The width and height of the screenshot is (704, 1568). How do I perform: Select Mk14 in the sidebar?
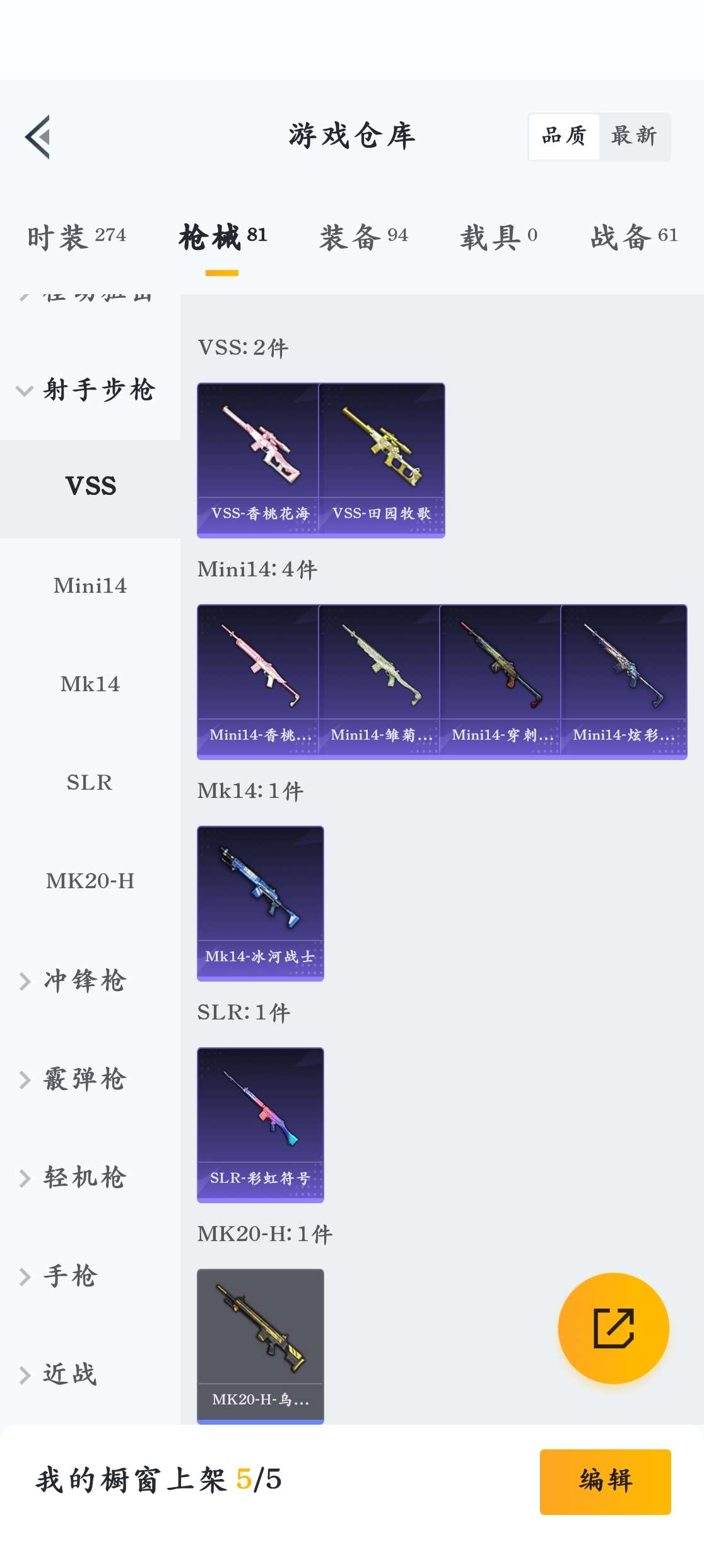click(x=90, y=684)
